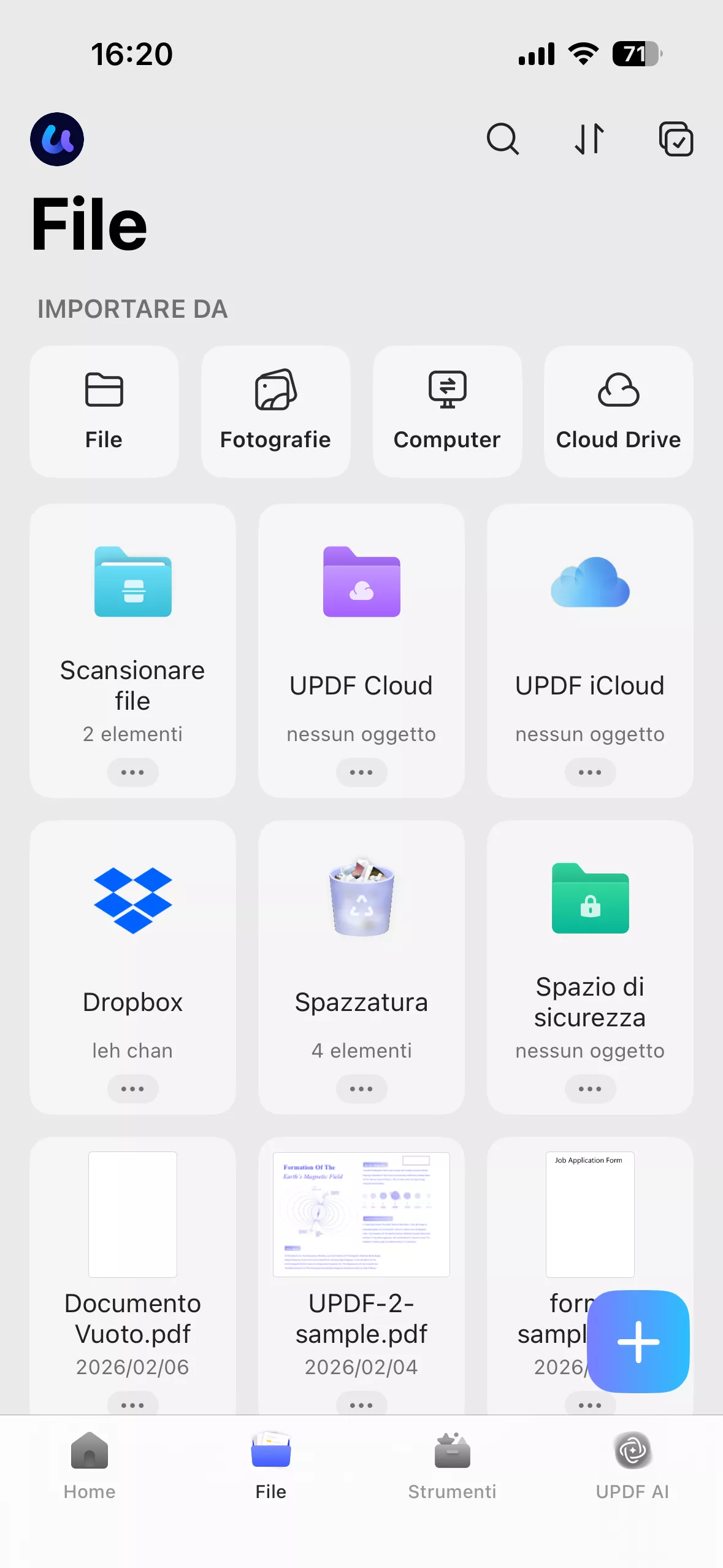Open options menu for UPDF Cloud
This screenshot has width=723, height=1568.
361,772
